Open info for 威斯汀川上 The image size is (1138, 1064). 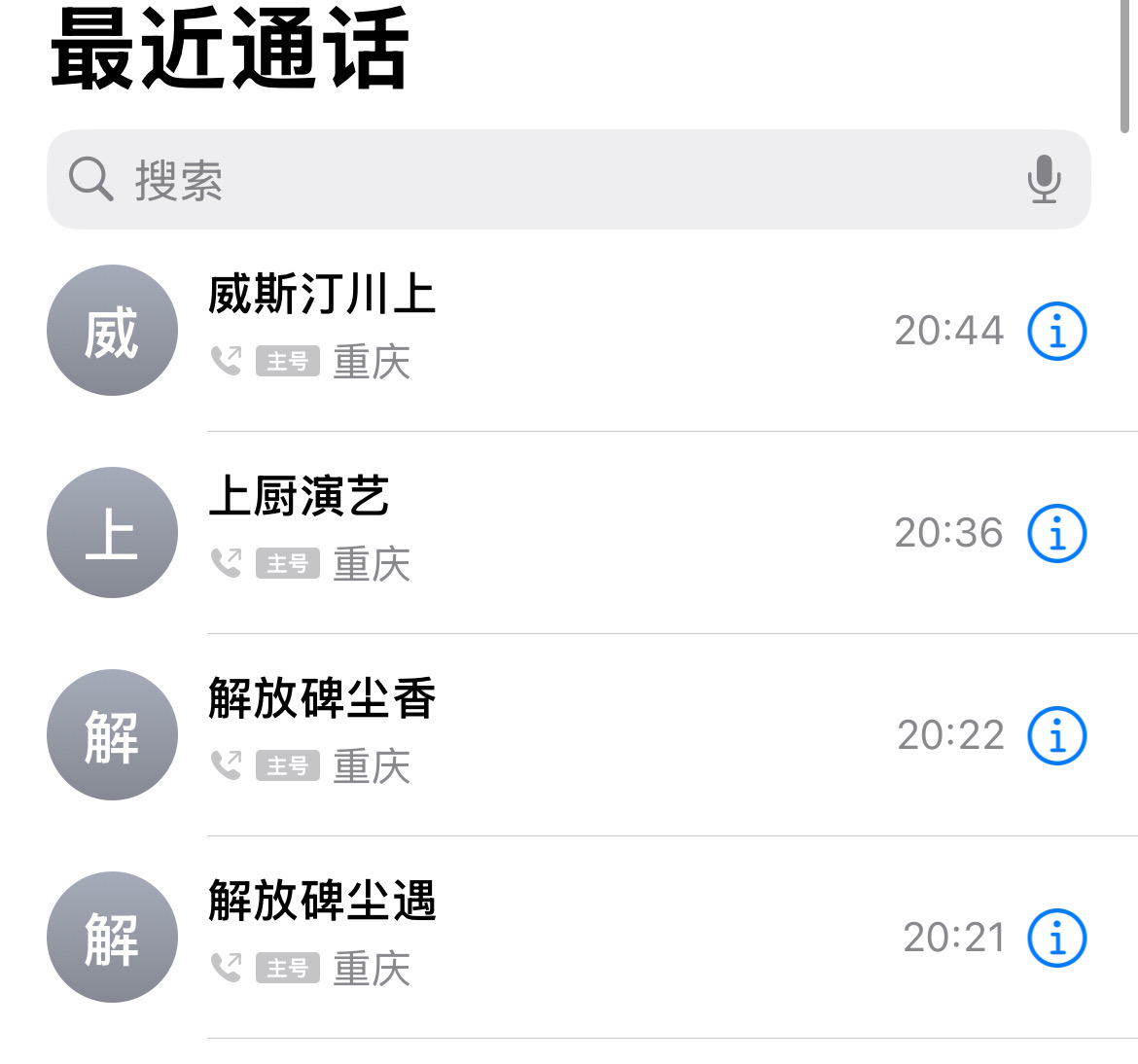[1057, 332]
